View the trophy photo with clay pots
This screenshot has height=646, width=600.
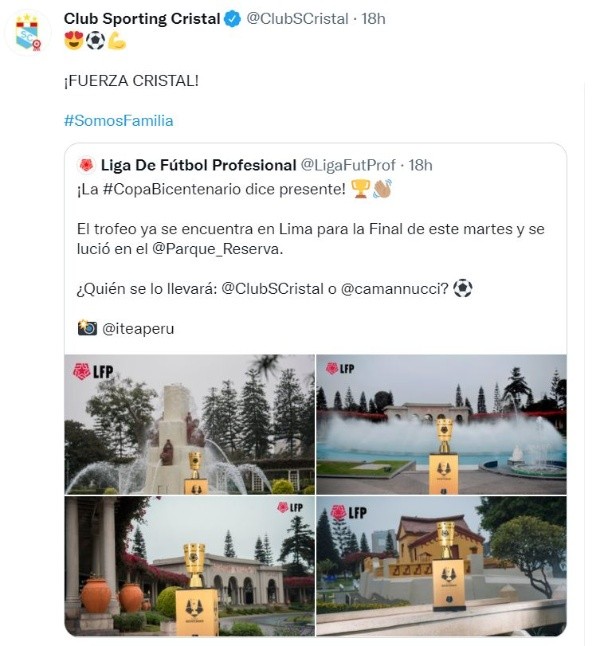(189, 566)
